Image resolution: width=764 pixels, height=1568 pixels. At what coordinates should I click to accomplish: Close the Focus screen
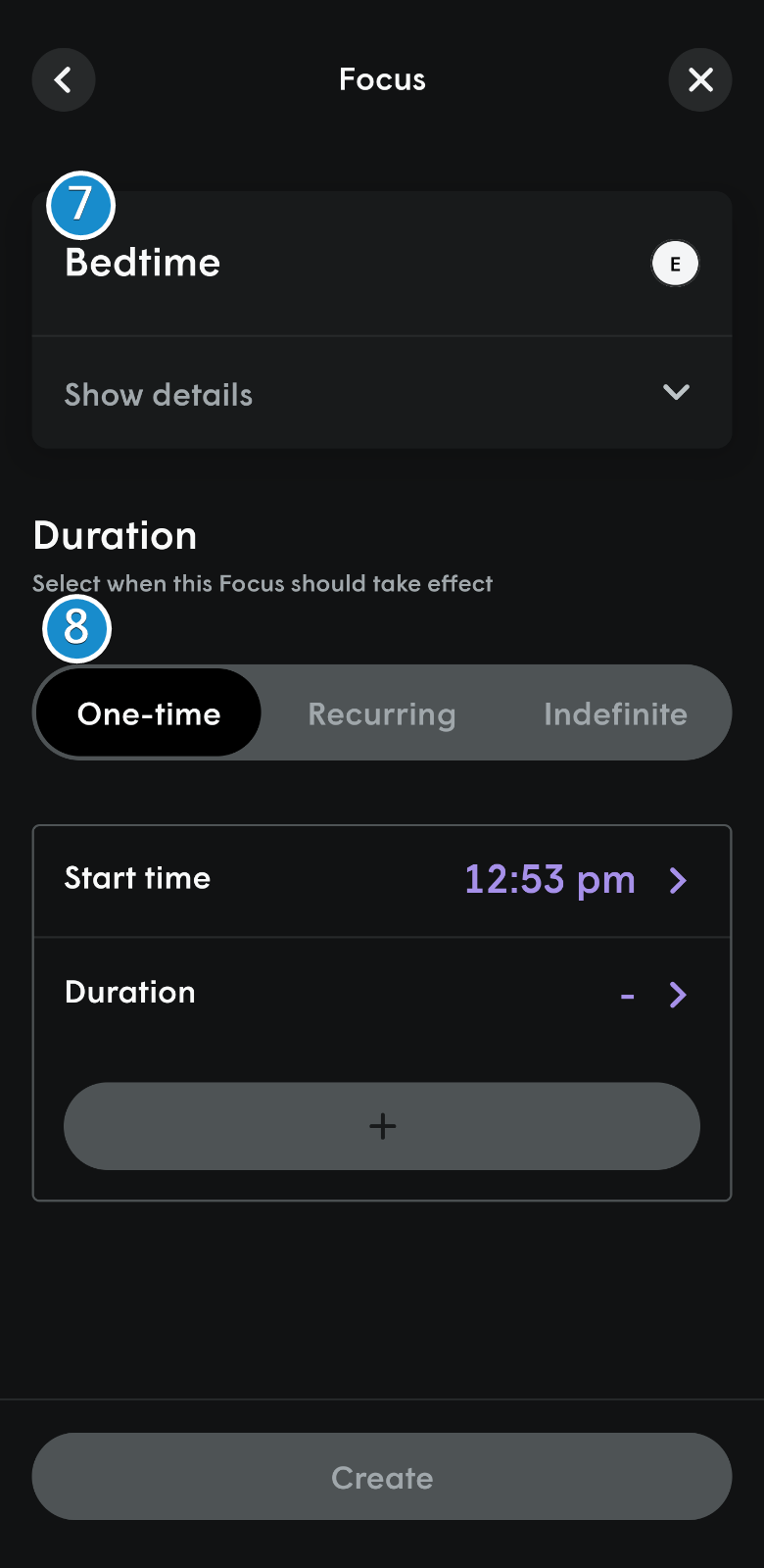[700, 79]
